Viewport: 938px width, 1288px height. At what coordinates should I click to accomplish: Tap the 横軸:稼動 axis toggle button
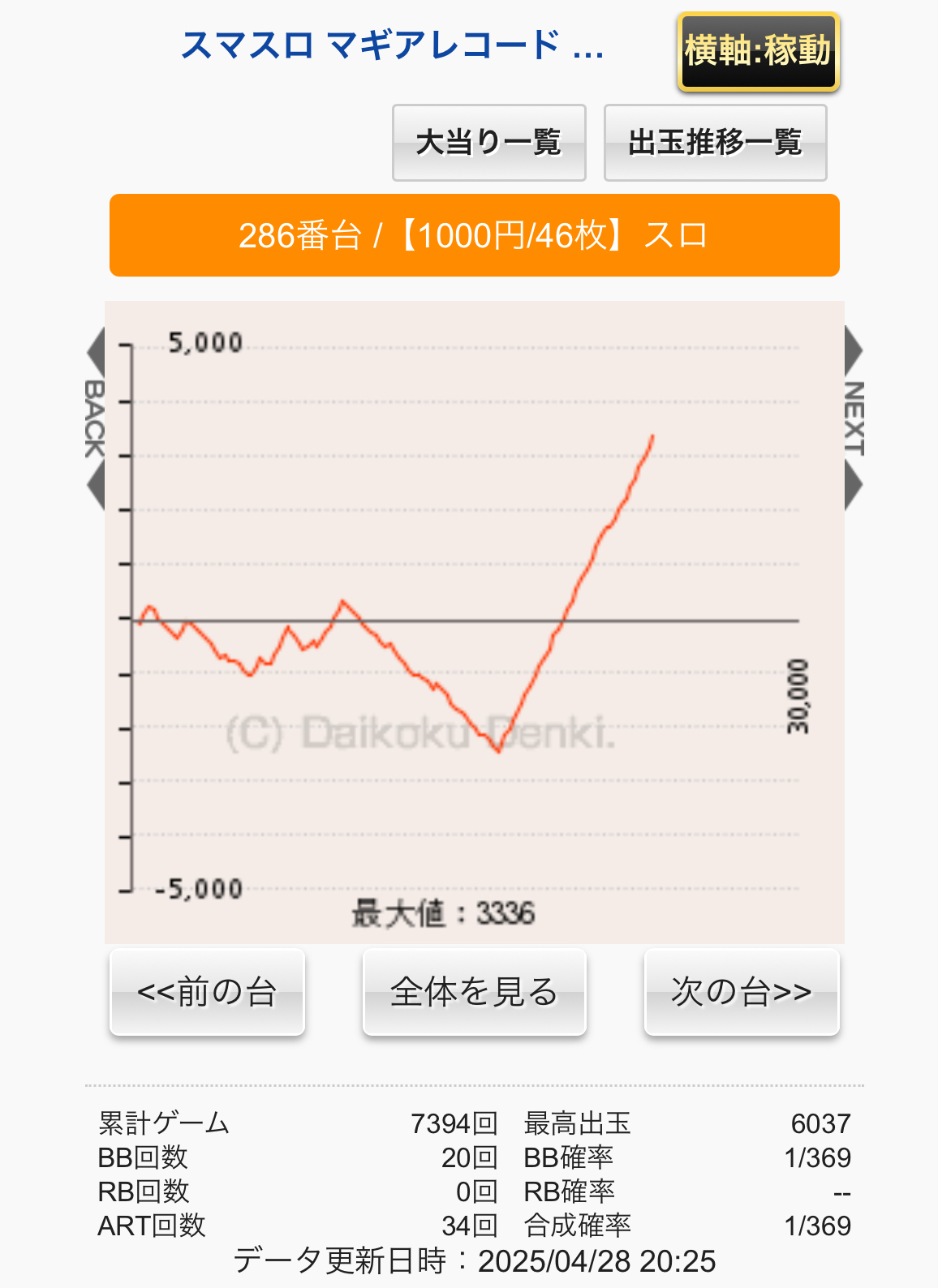coord(758,51)
